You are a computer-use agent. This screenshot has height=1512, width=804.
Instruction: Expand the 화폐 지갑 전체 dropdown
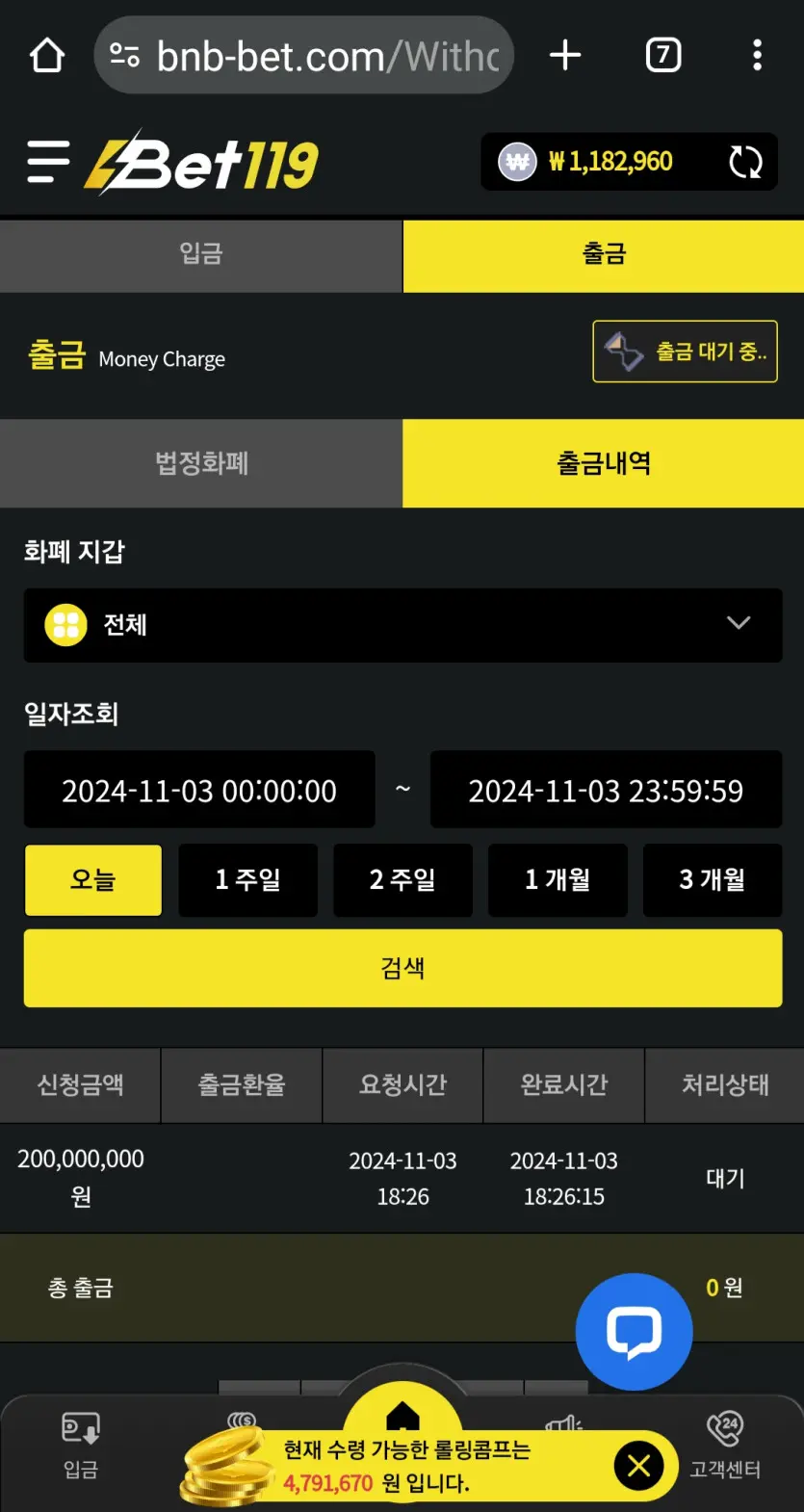click(x=402, y=625)
